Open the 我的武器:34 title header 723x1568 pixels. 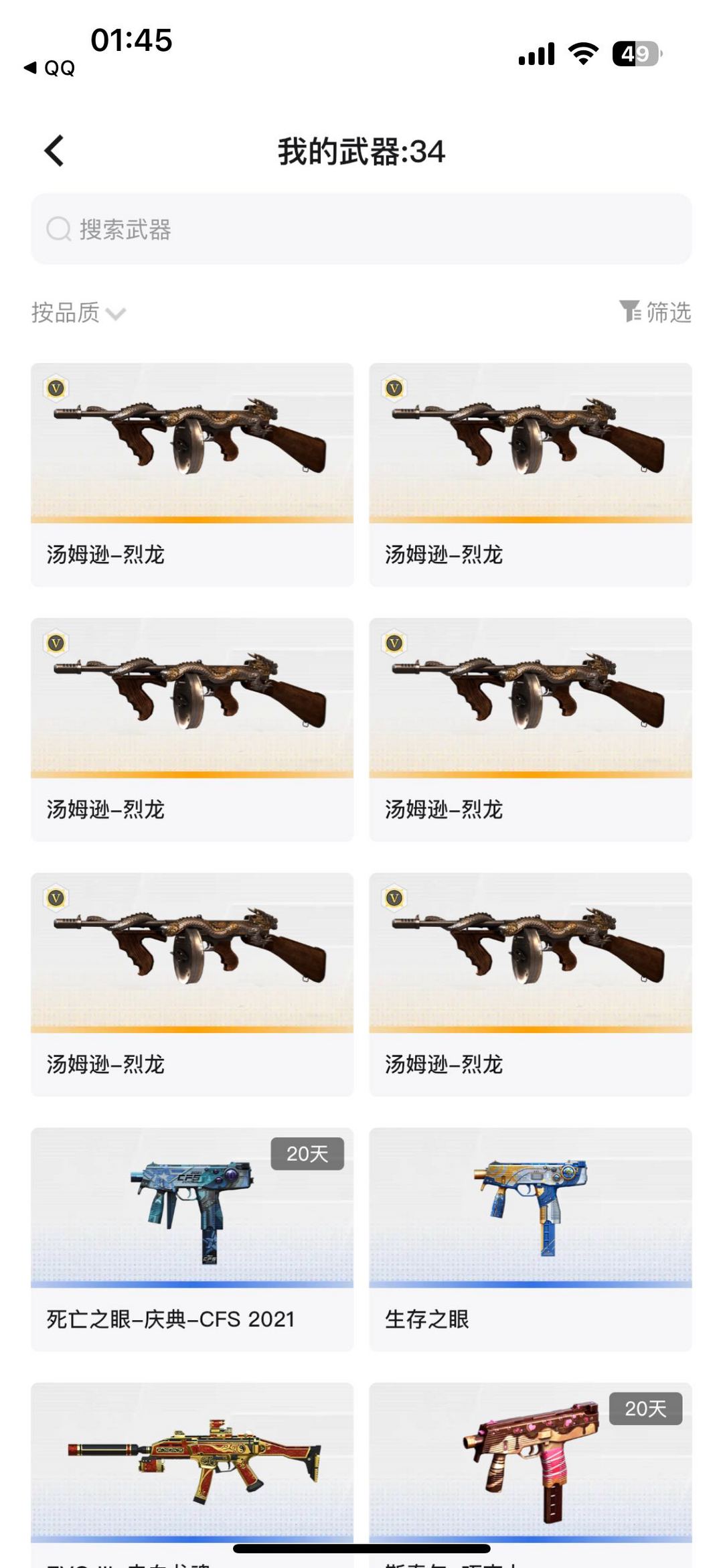[361, 152]
